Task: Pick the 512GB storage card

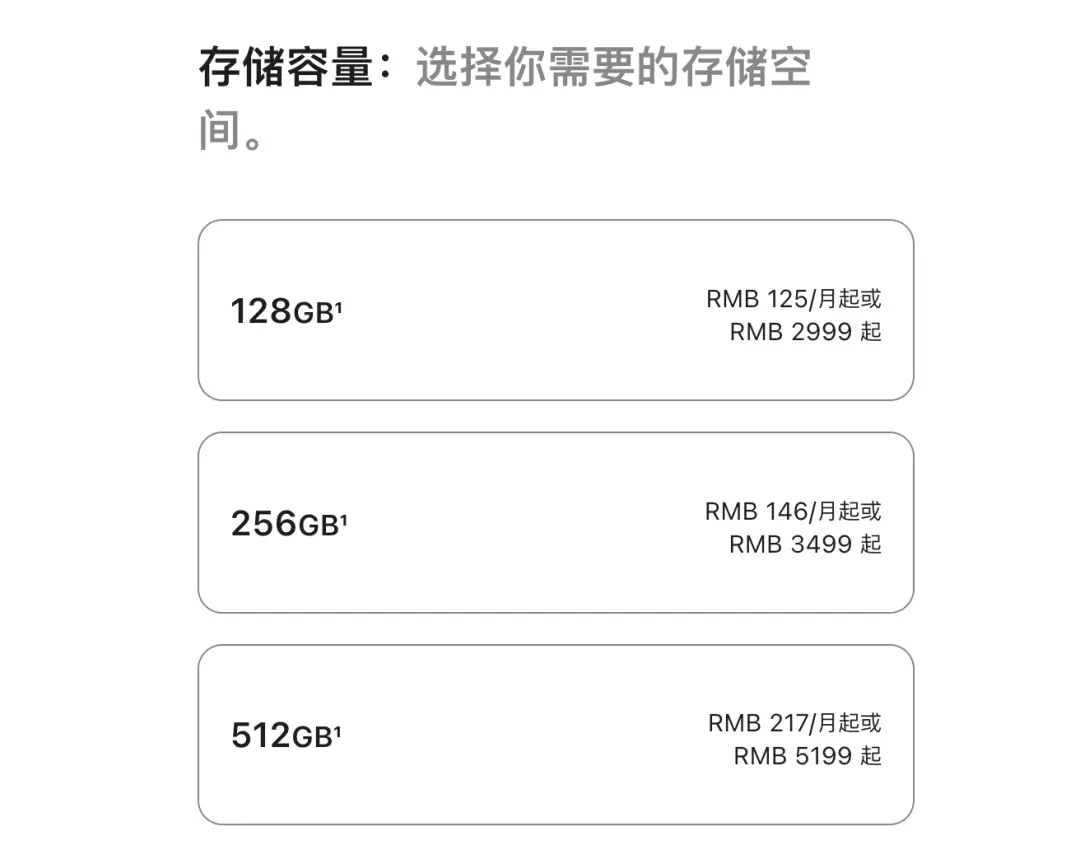Action: point(555,735)
